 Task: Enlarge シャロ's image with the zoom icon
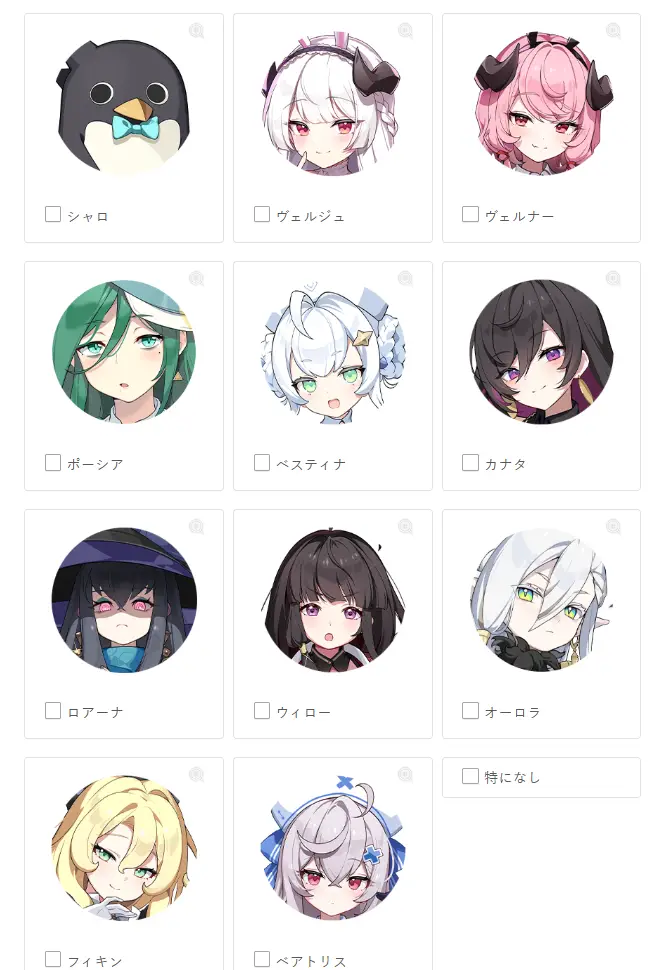tap(196, 30)
